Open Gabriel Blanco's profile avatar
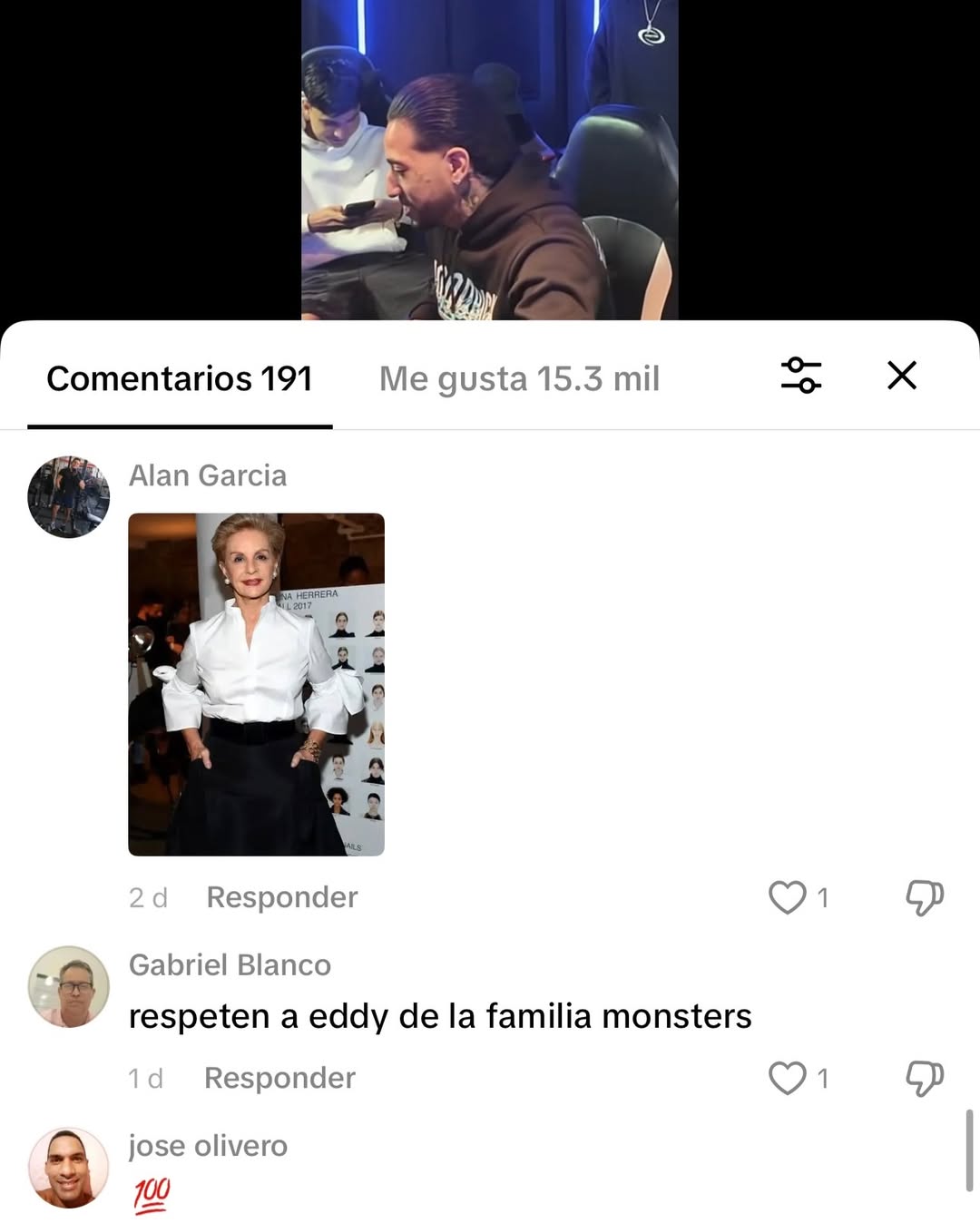The height and width of the screenshot is (1223, 980). pyautogui.click(x=69, y=986)
